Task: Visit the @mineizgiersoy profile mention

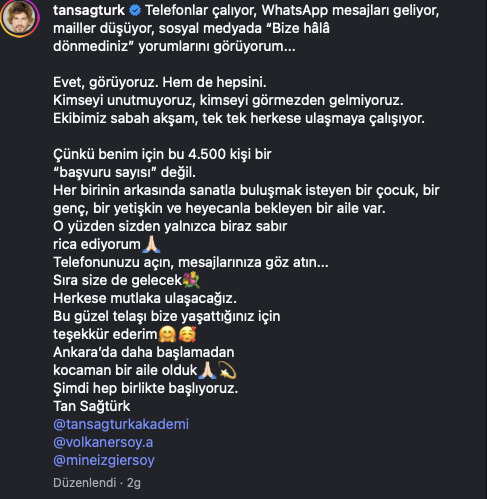Action: coord(104,460)
